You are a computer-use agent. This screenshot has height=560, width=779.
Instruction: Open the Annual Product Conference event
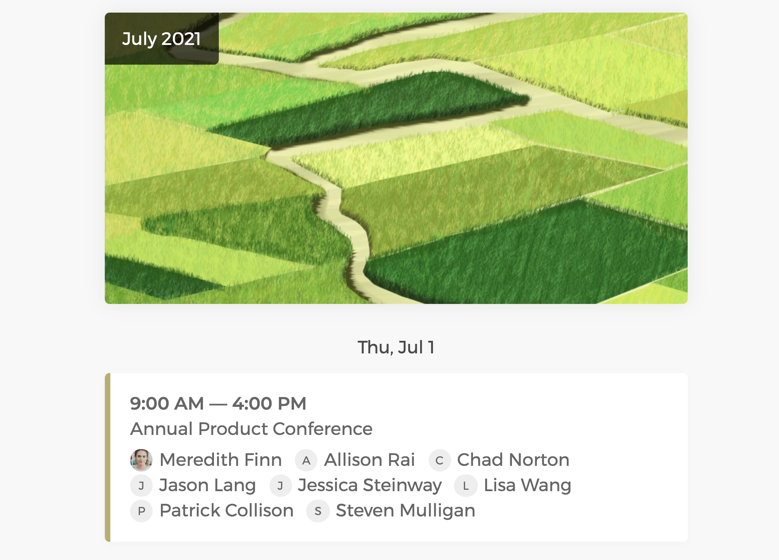(251, 429)
